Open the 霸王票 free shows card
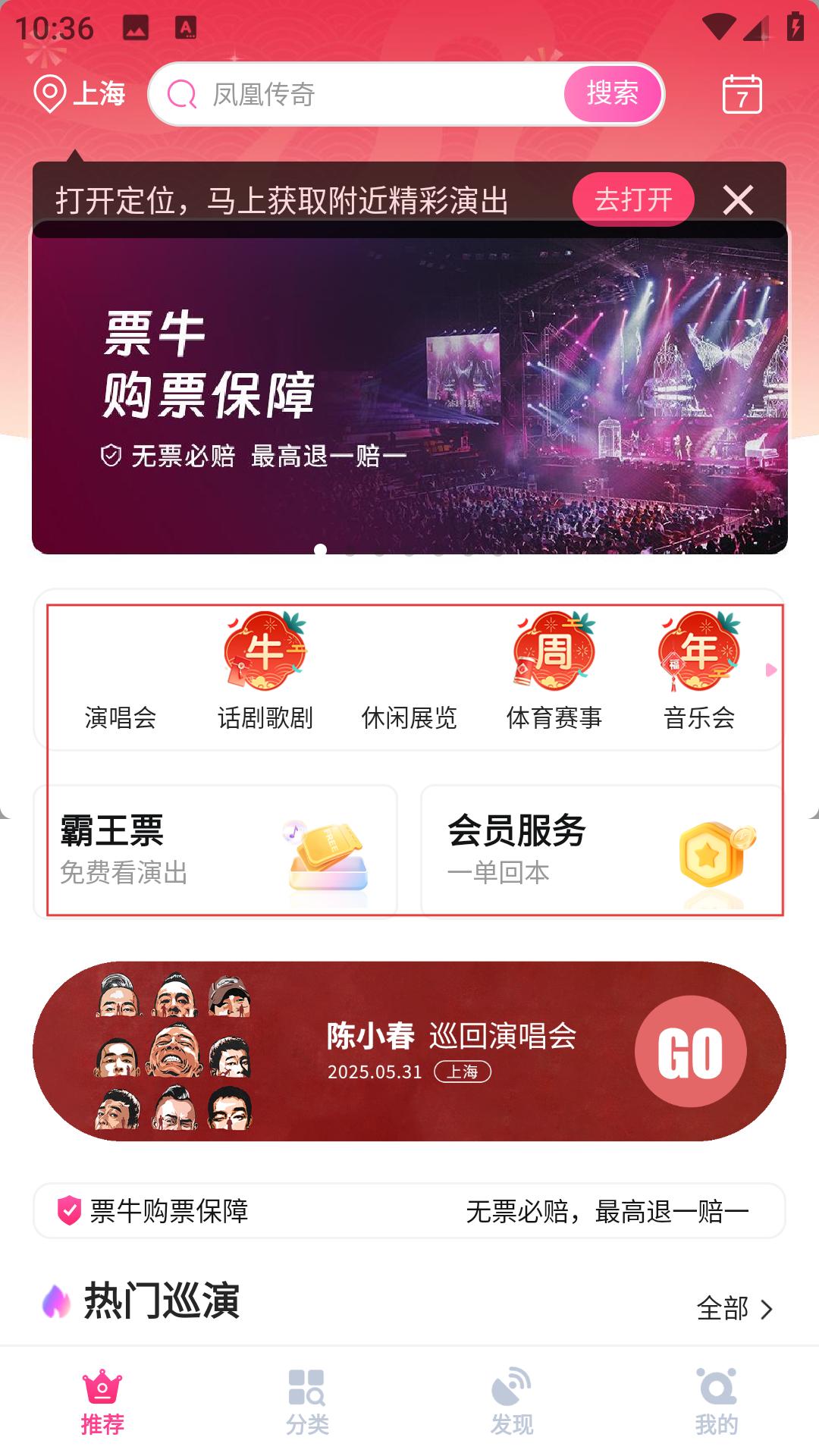 (215, 851)
